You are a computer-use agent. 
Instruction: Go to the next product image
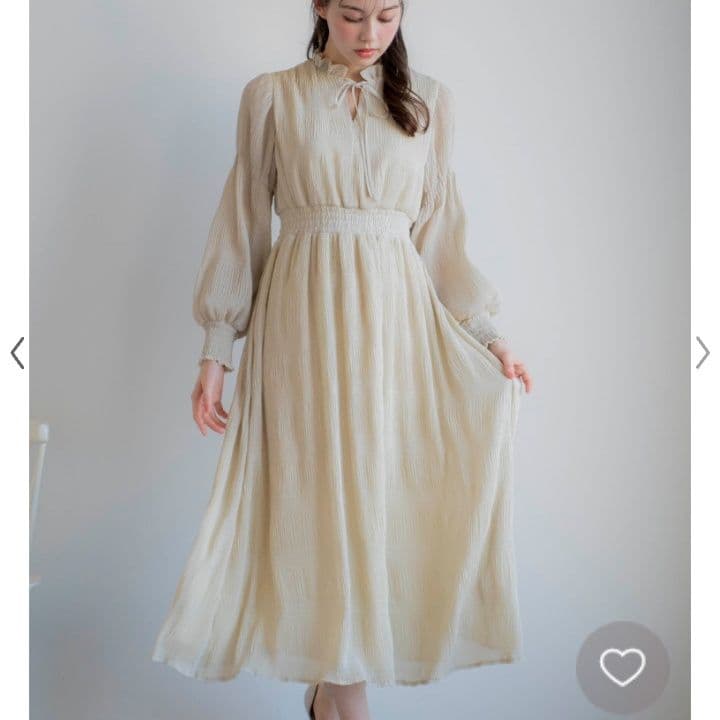click(703, 353)
